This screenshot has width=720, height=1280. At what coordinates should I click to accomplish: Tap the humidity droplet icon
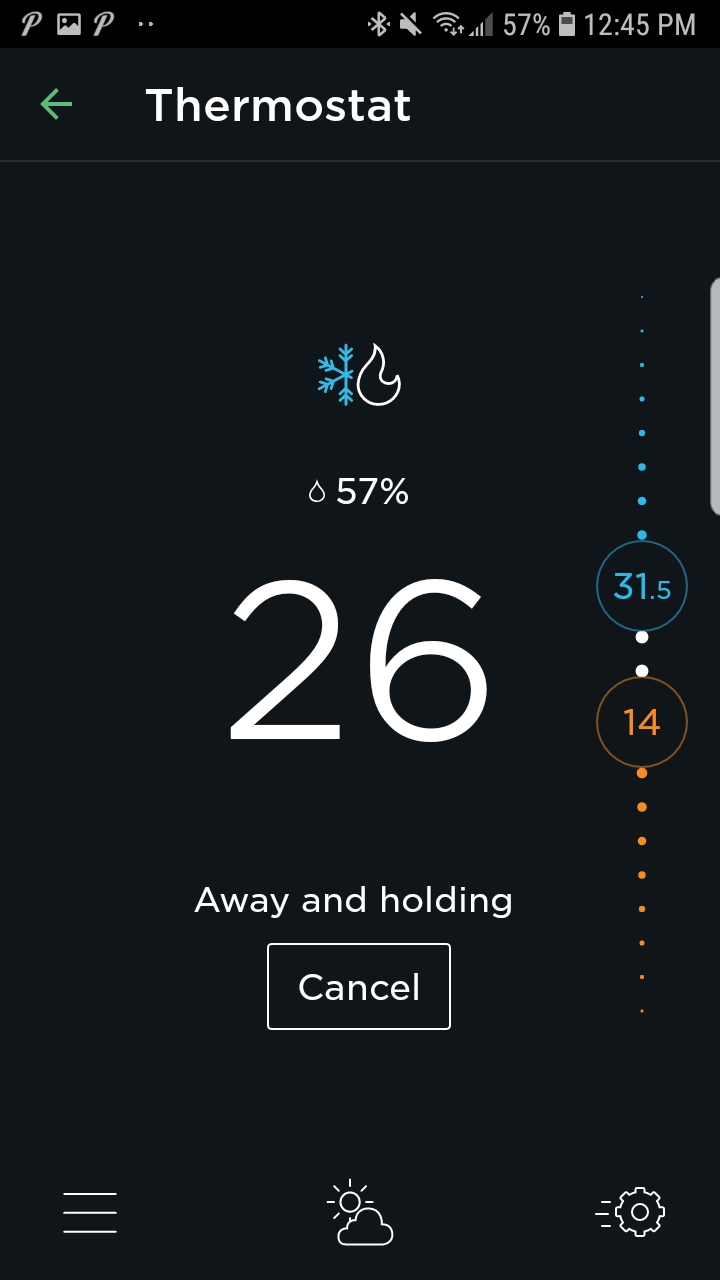pyautogui.click(x=317, y=491)
